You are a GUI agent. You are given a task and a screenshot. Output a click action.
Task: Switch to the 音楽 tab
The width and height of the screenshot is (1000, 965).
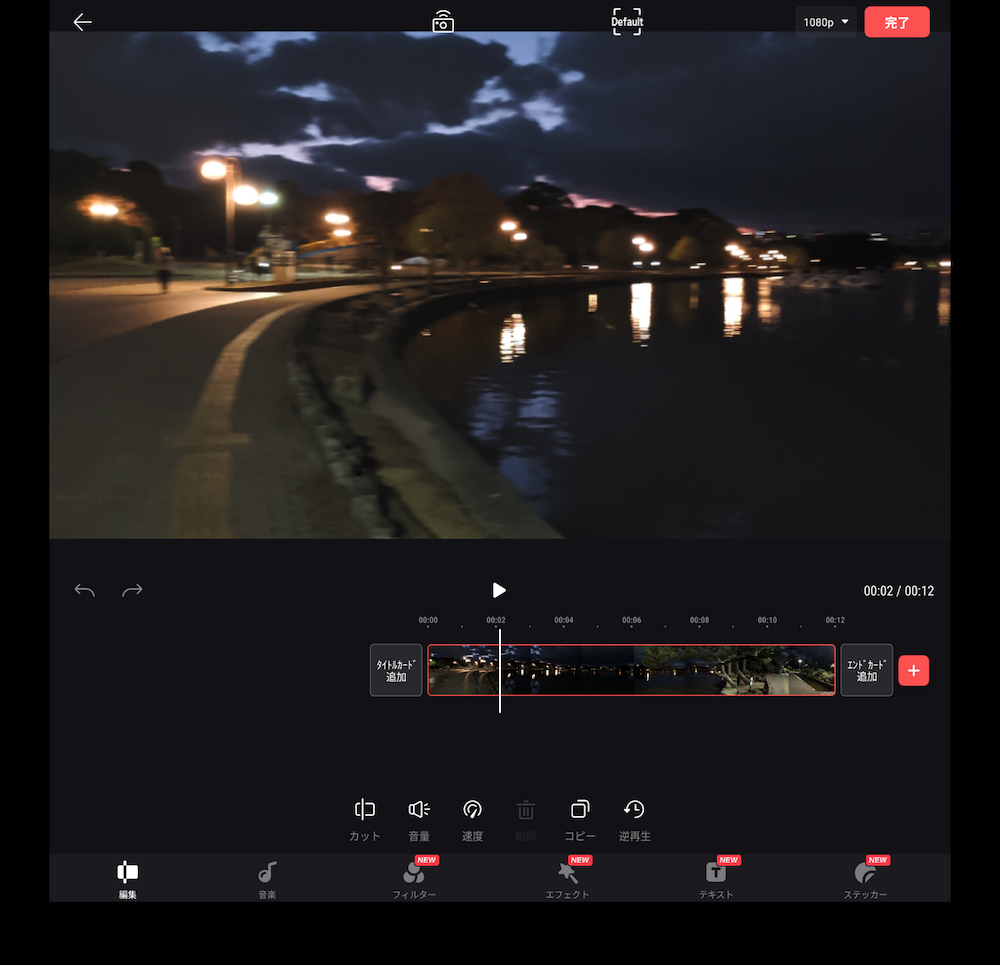267,879
